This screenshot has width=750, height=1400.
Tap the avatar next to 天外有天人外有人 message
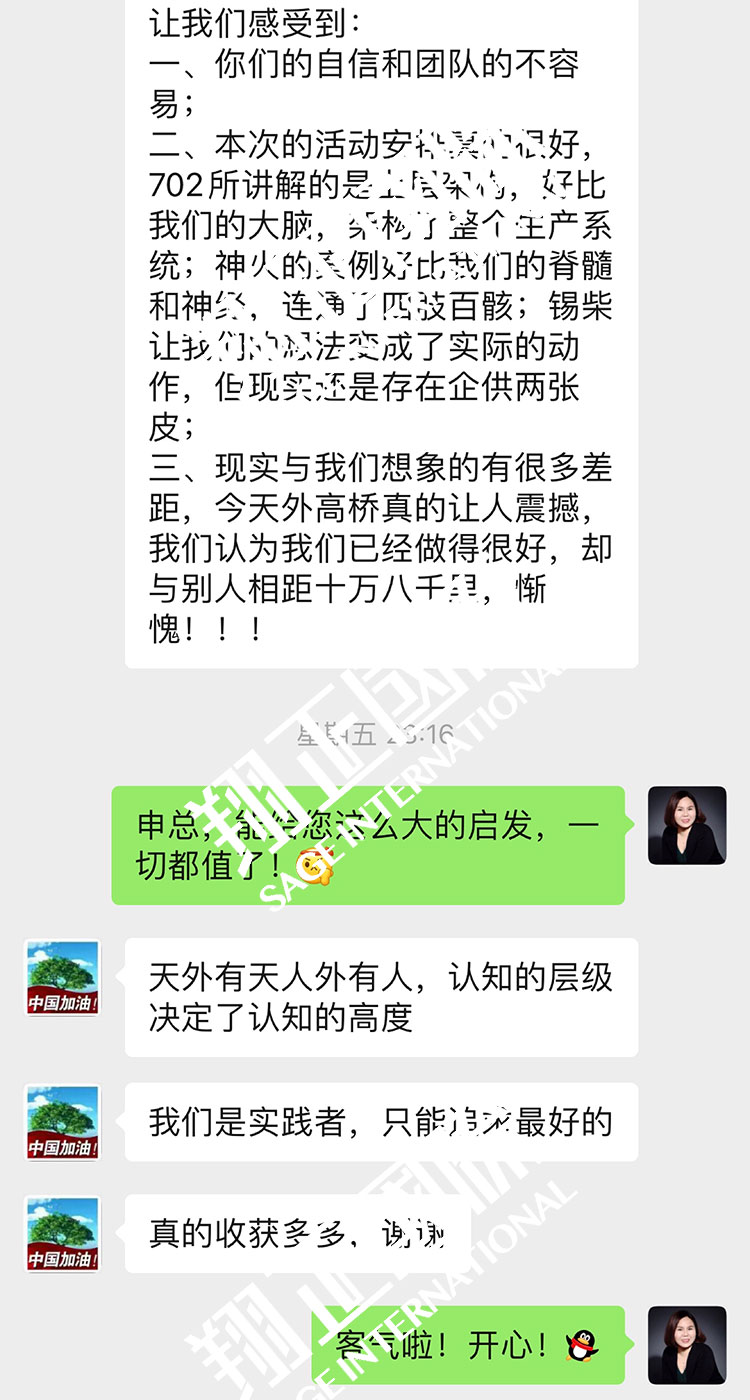pyautogui.click(x=63, y=977)
